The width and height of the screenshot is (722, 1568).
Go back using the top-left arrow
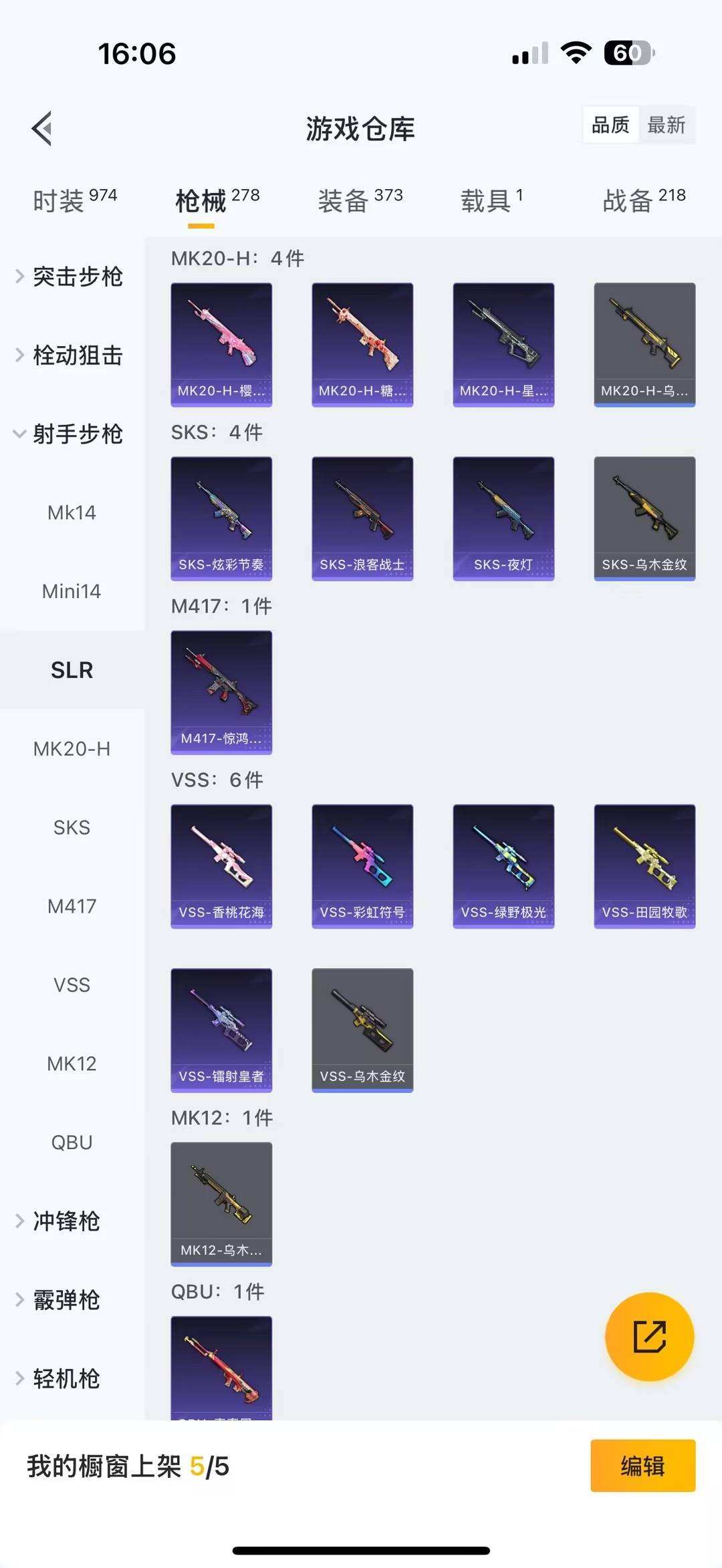click(x=41, y=128)
